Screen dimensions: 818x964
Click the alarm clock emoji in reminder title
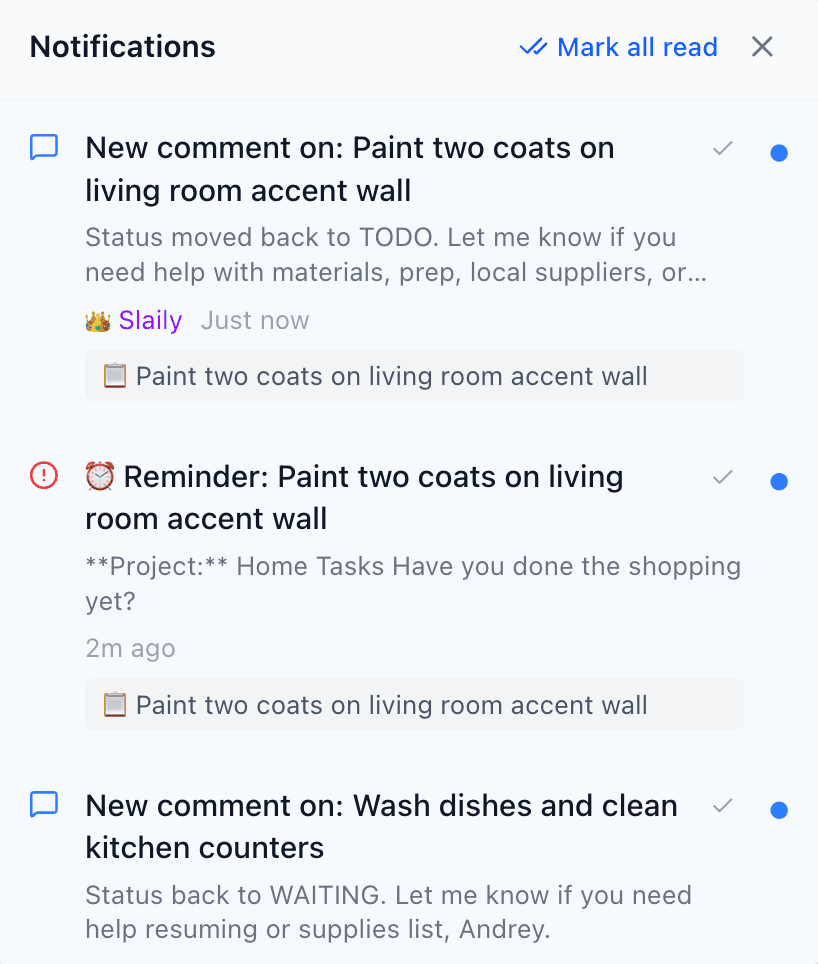click(x=99, y=477)
